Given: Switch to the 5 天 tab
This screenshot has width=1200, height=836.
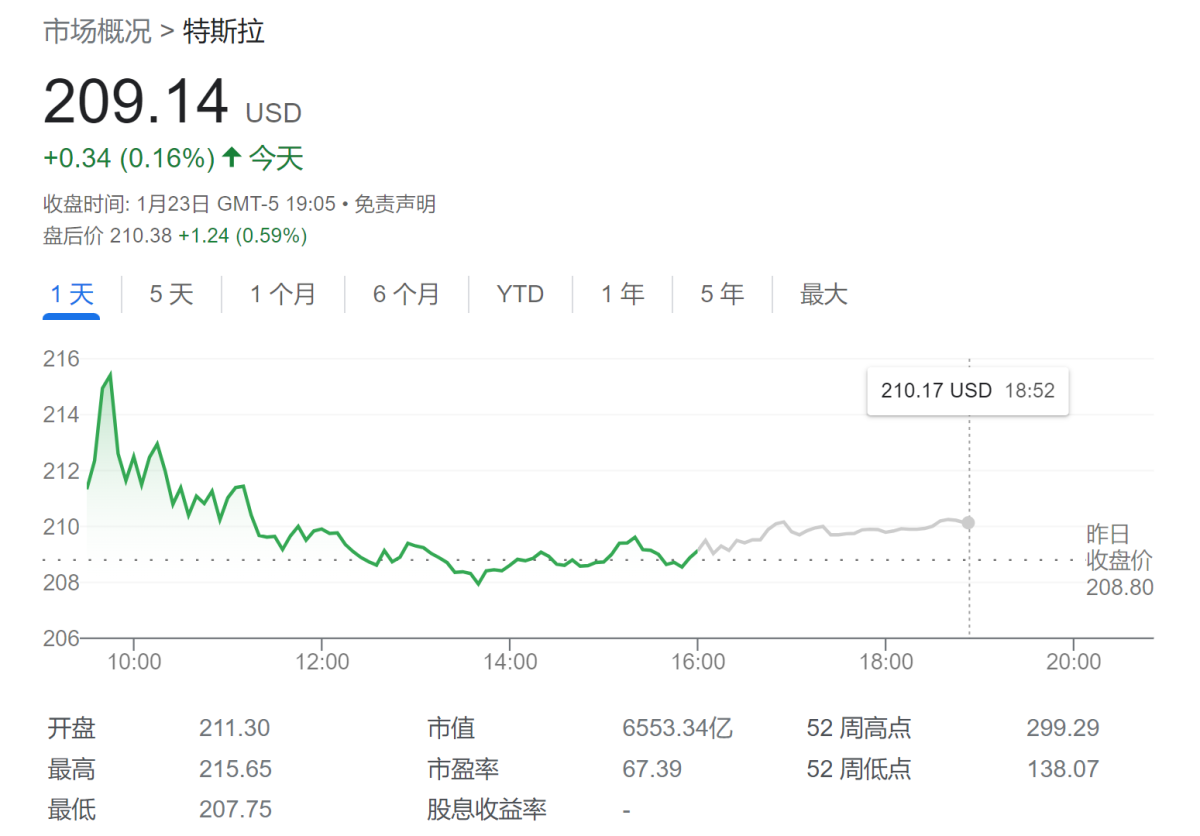Looking at the screenshot, I should [x=171, y=294].
